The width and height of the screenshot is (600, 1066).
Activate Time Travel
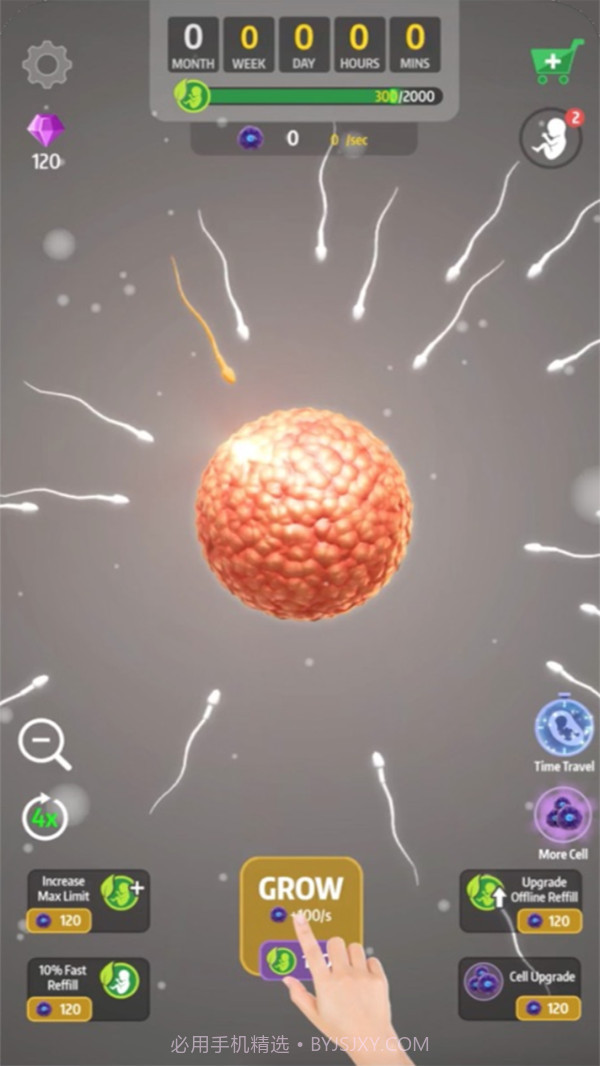[x=564, y=727]
